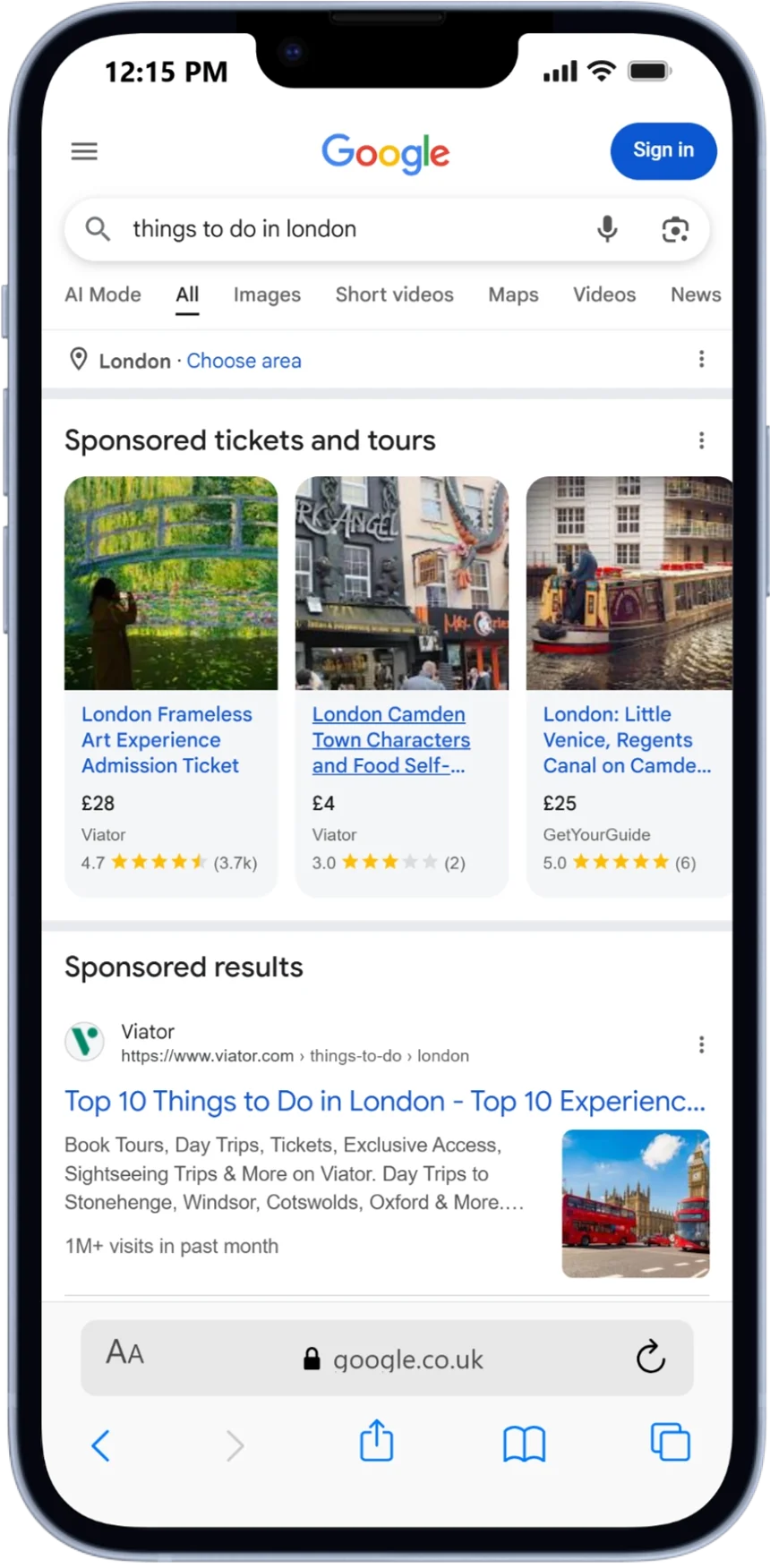
Task: Share this page from the browser toolbar
Action: point(377,1441)
